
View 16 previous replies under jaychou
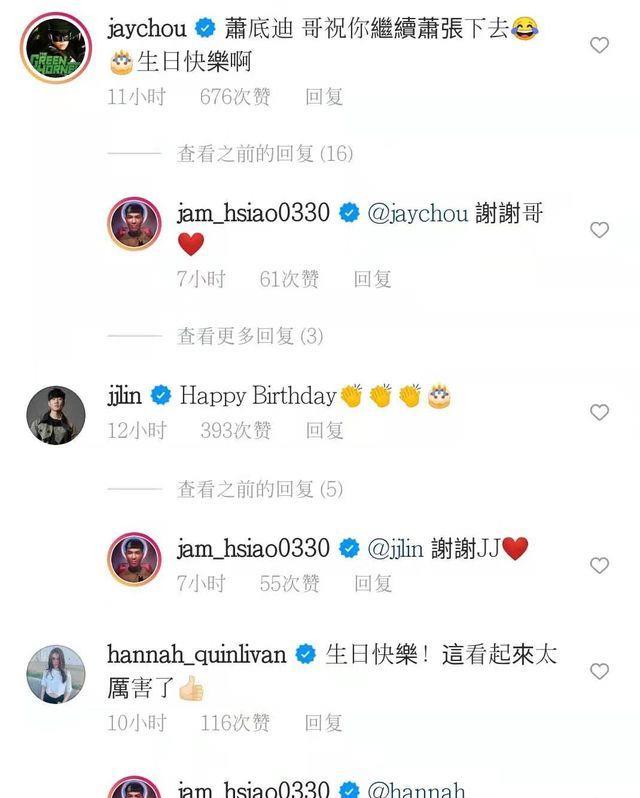pyautogui.click(x=264, y=153)
